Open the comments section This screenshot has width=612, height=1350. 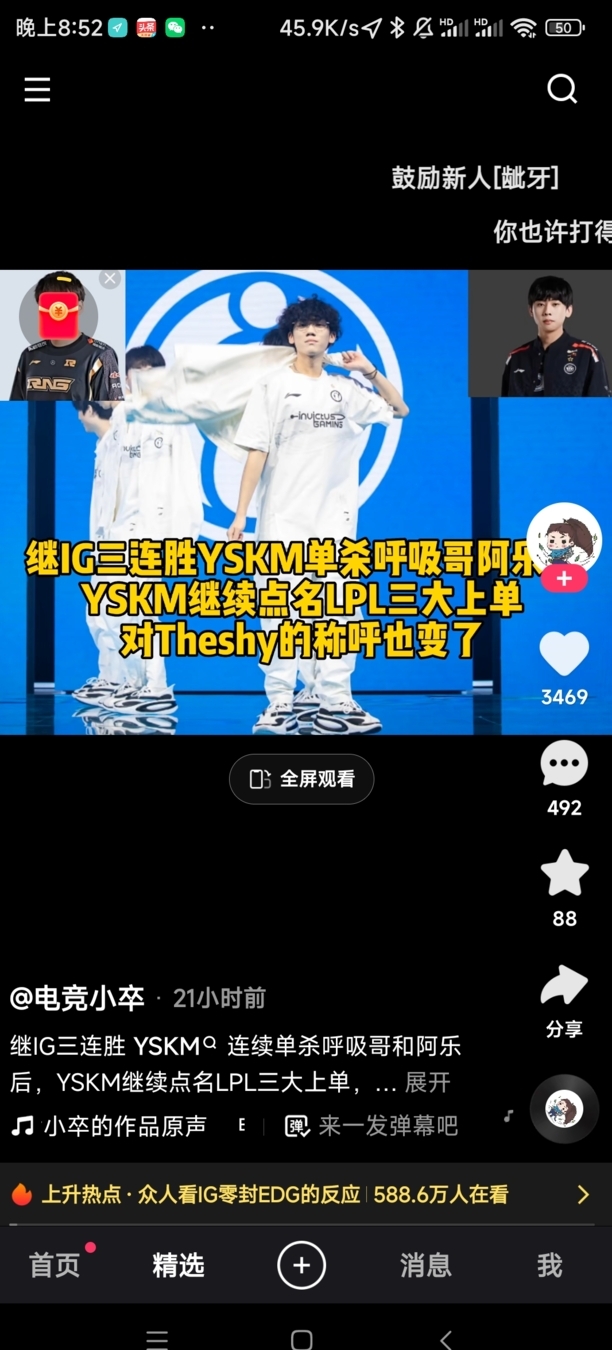(564, 766)
